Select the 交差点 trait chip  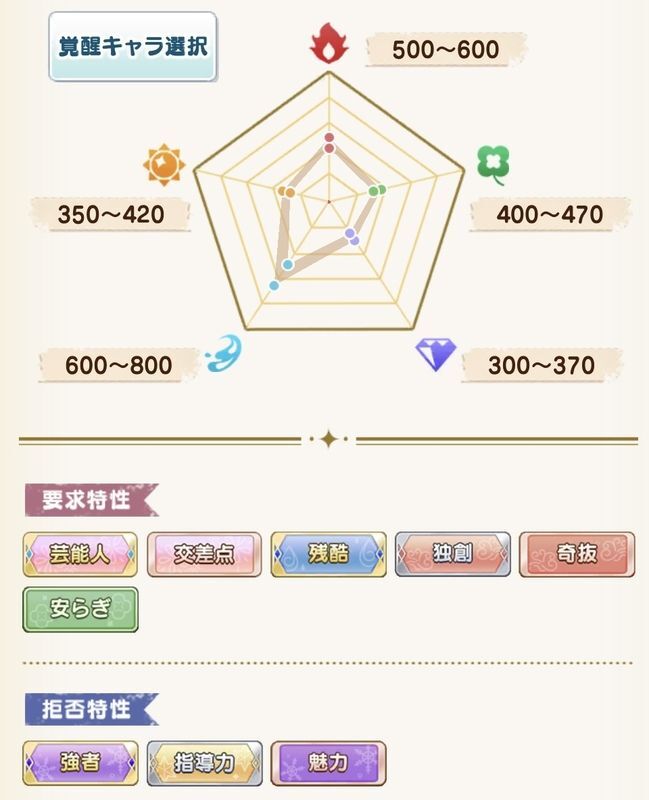(204, 555)
